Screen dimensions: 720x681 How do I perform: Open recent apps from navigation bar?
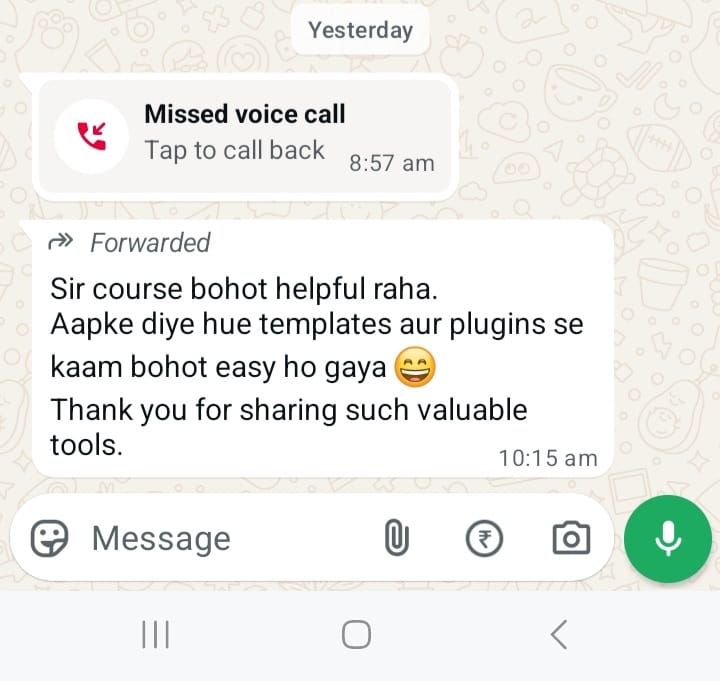tap(155, 634)
